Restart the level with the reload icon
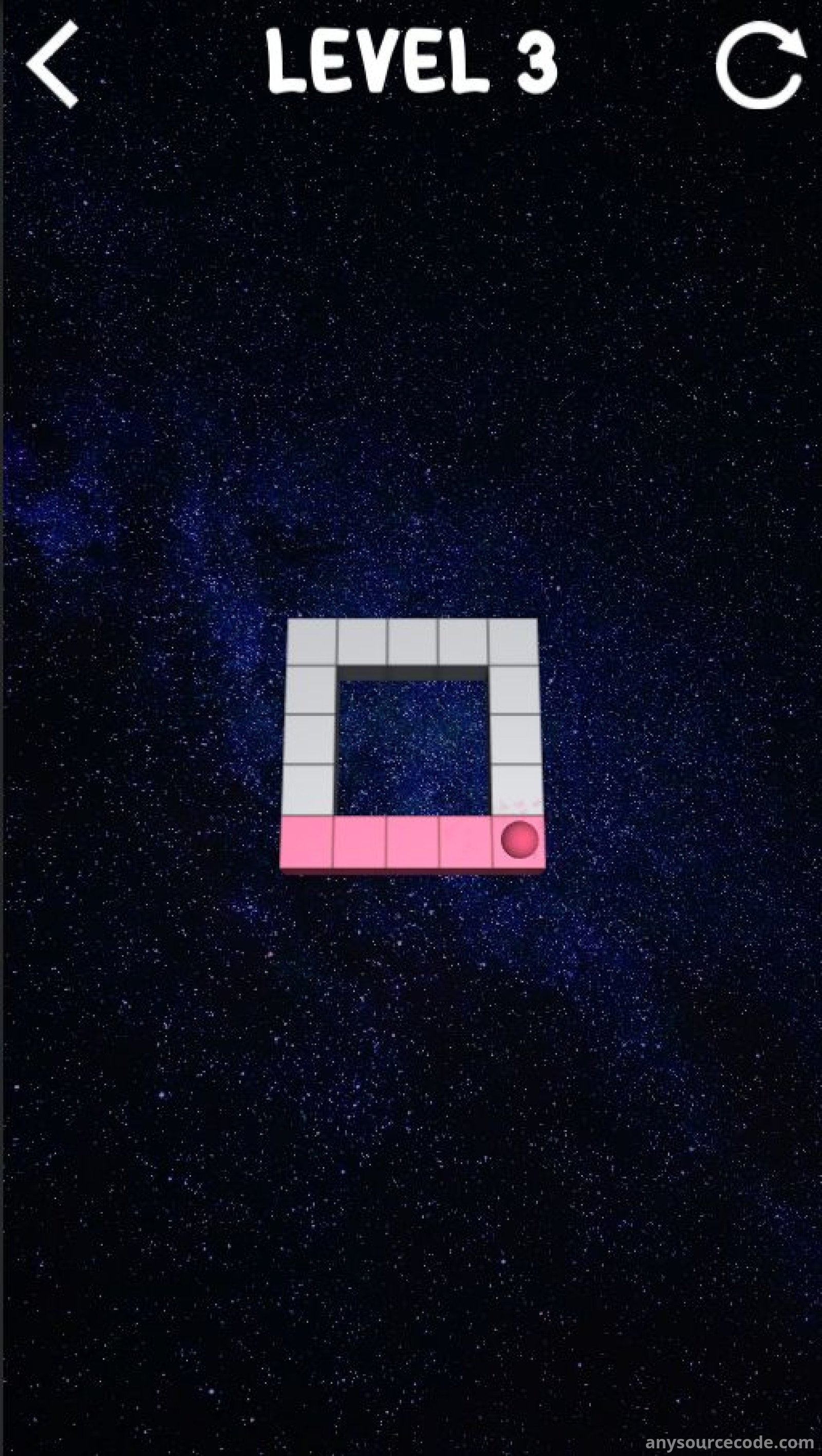The height and width of the screenshot is (1456, 822). click(x=759, y=64)
